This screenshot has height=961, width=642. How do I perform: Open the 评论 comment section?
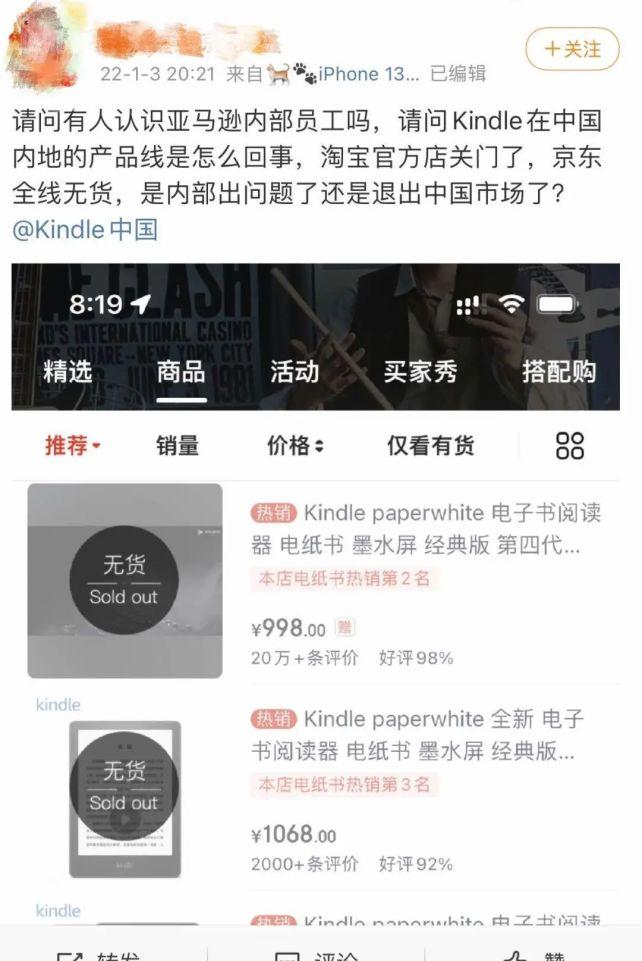(318, 952)
